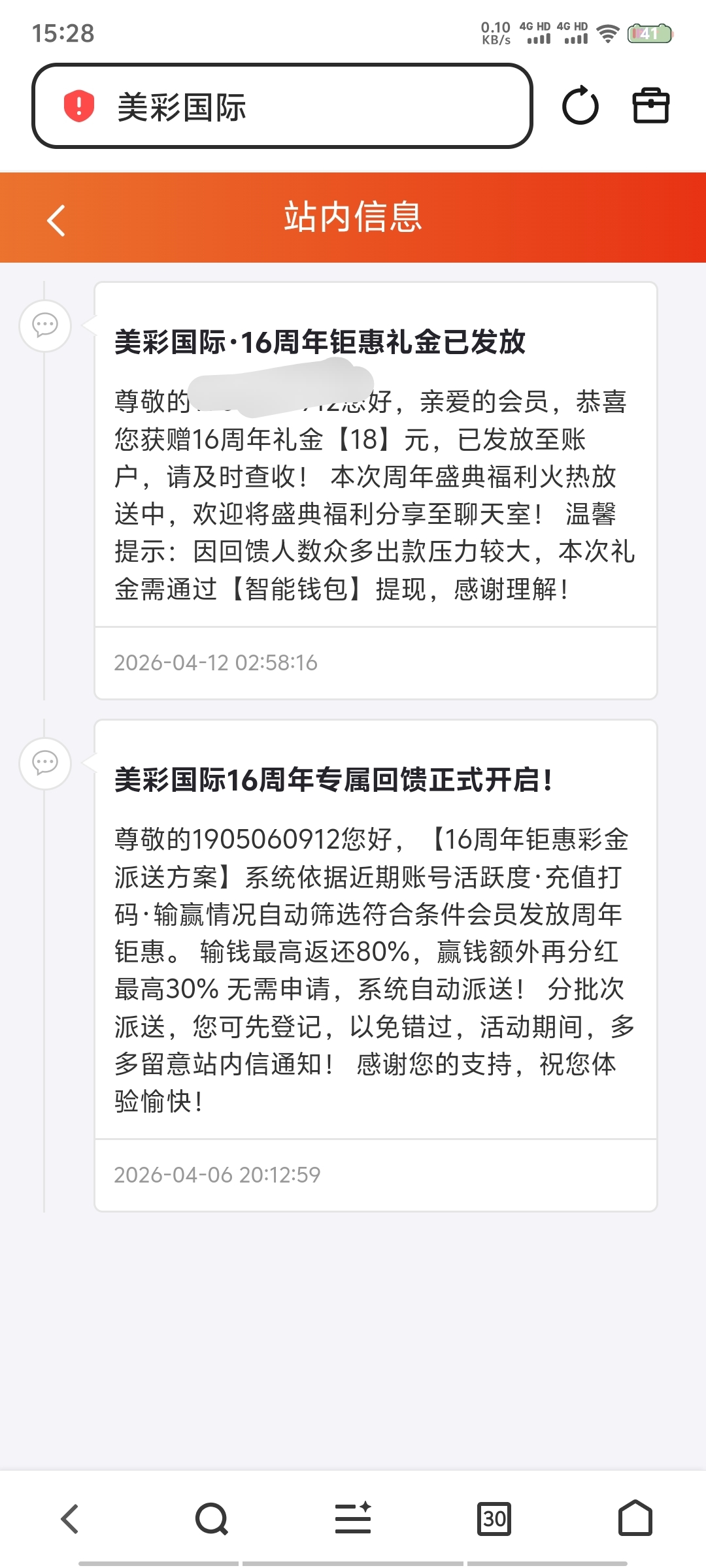Go to the browser home page
Image resolution: width=706 pixels, height=1568 pixels.
tap(635, 1518)
